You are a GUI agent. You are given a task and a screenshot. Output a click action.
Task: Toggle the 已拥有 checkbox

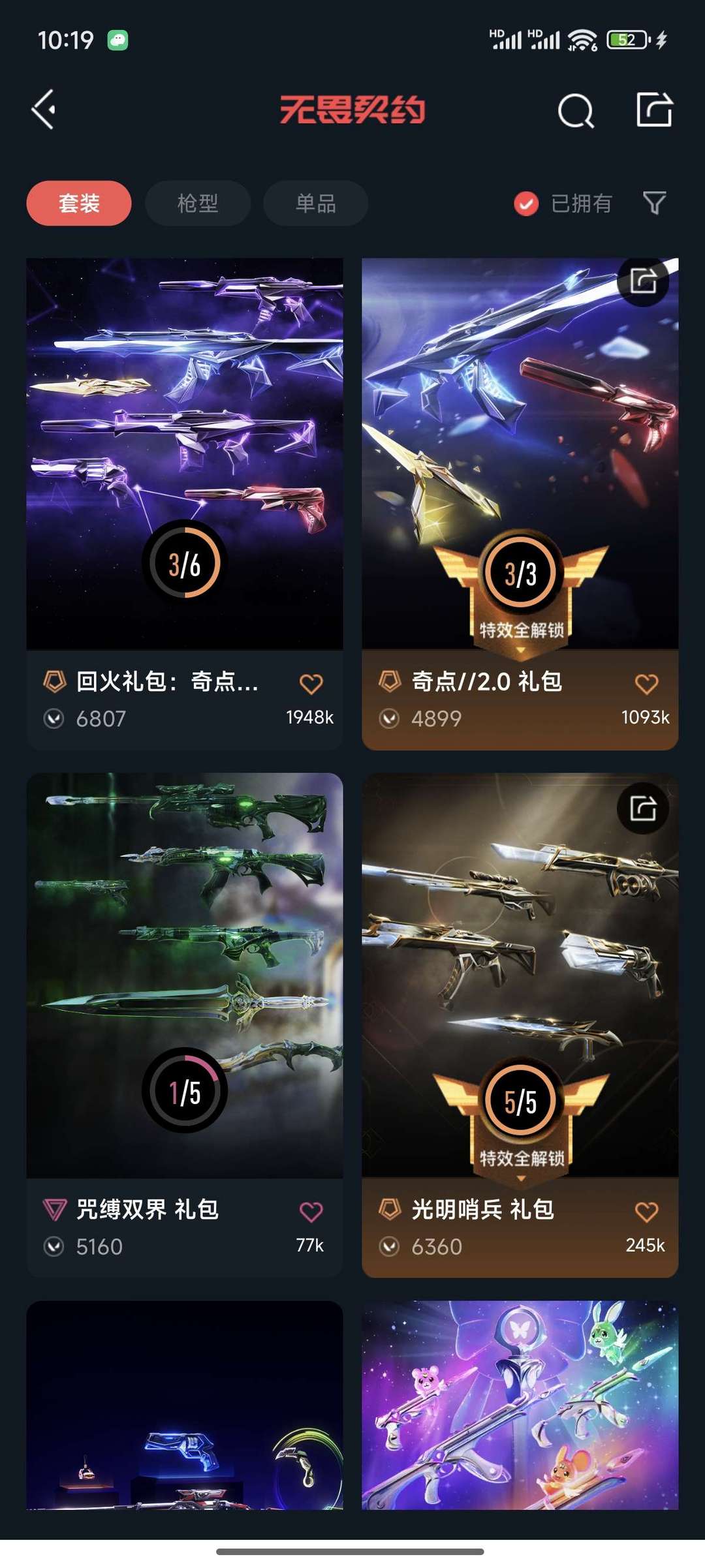526,204
